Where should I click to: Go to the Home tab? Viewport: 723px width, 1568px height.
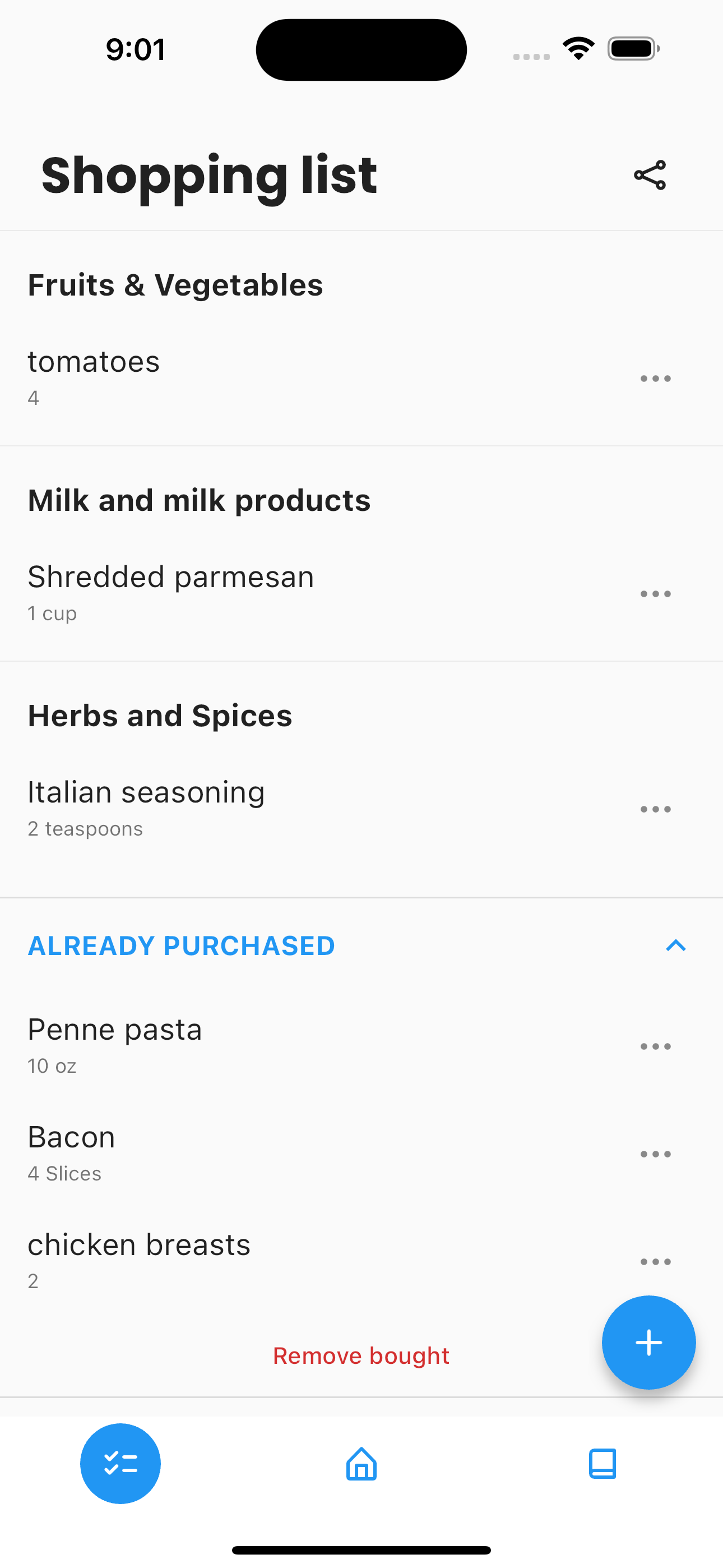(x=361, y=1464)
